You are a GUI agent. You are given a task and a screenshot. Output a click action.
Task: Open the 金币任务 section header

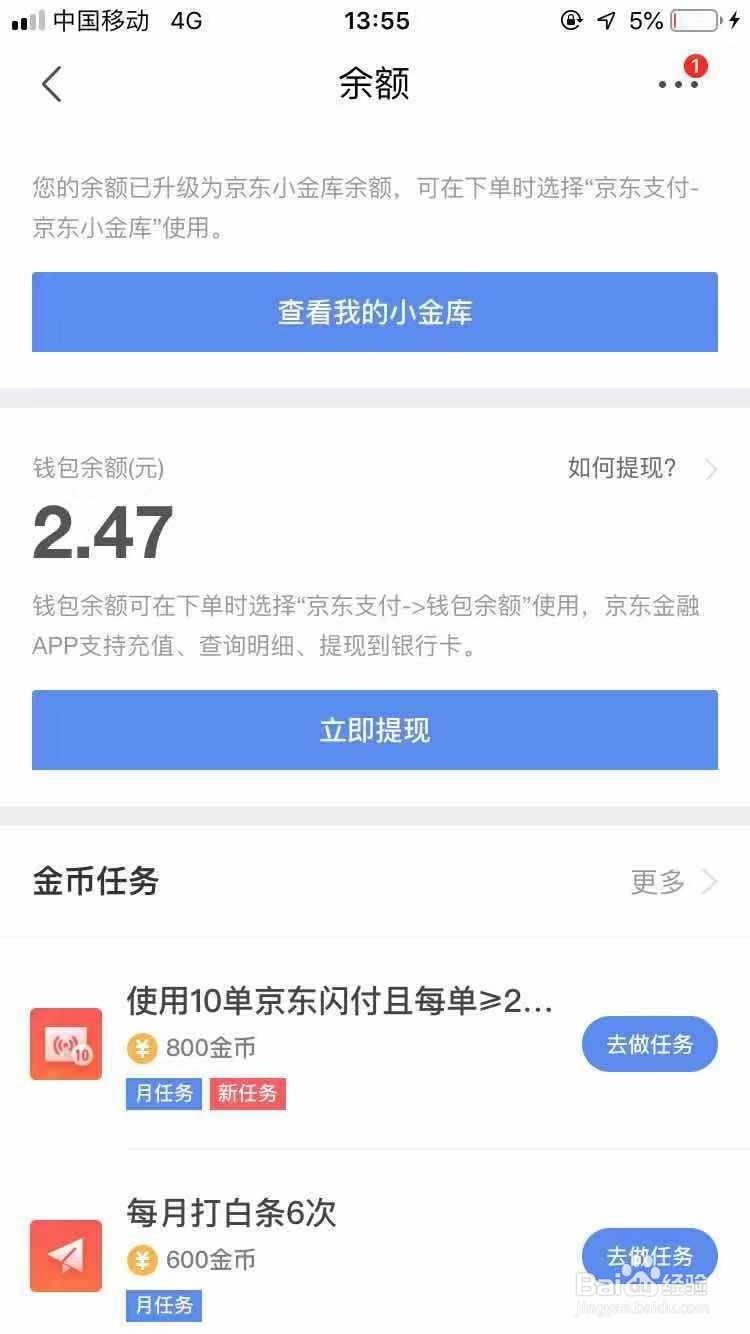point(93,881)
